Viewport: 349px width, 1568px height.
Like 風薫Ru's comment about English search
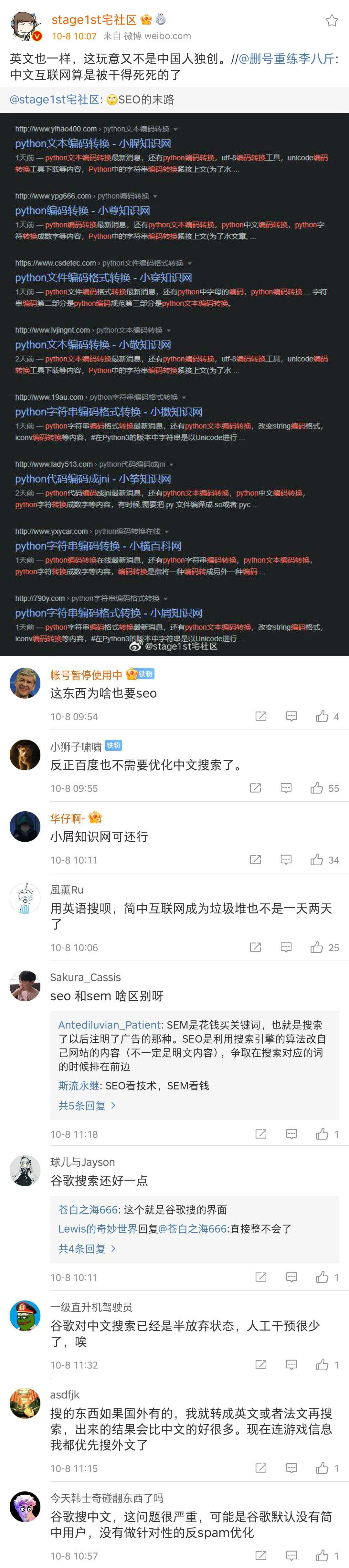[317, 948]
